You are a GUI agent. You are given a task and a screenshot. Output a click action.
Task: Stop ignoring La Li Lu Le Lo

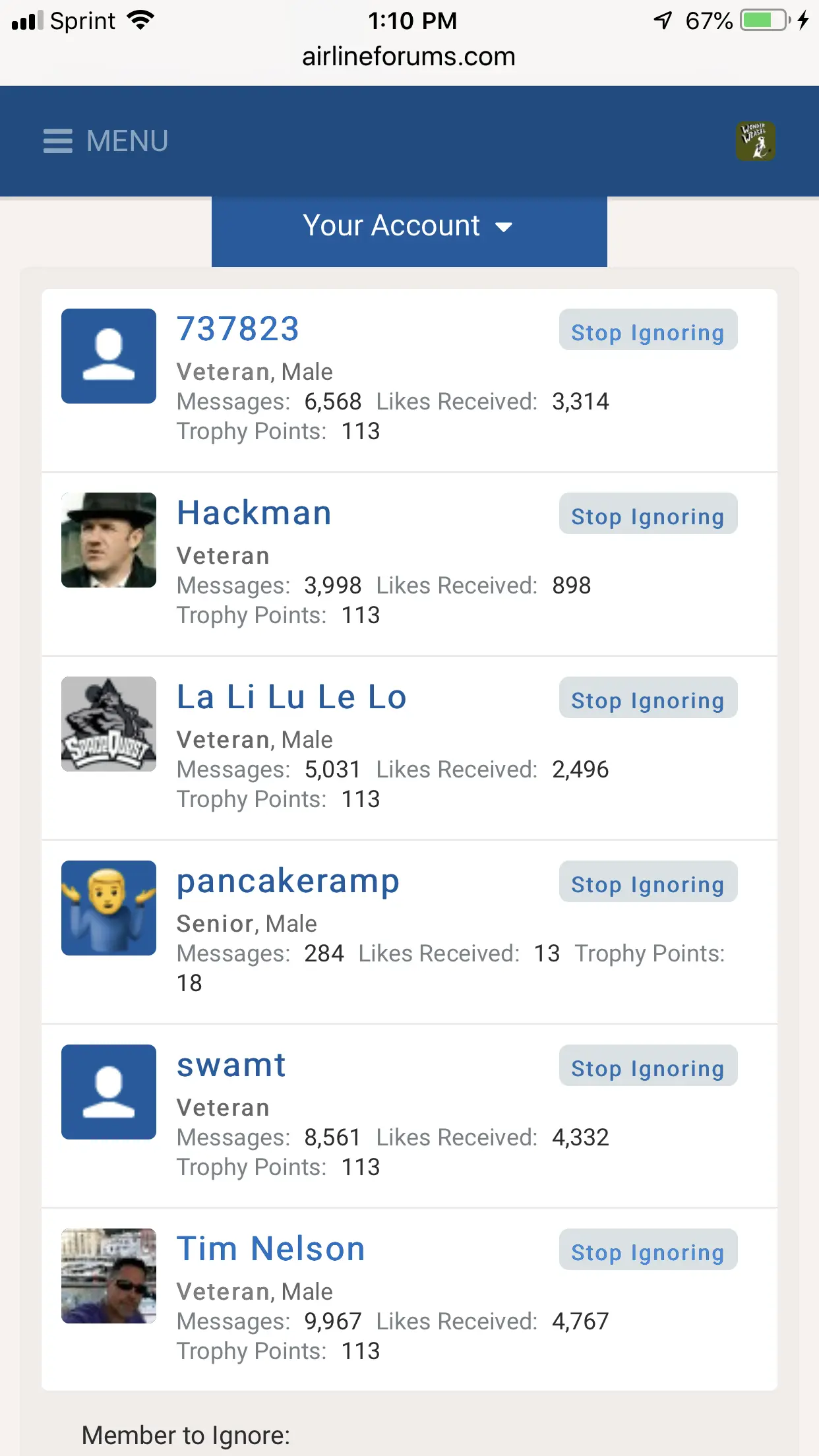pos(648,700)
